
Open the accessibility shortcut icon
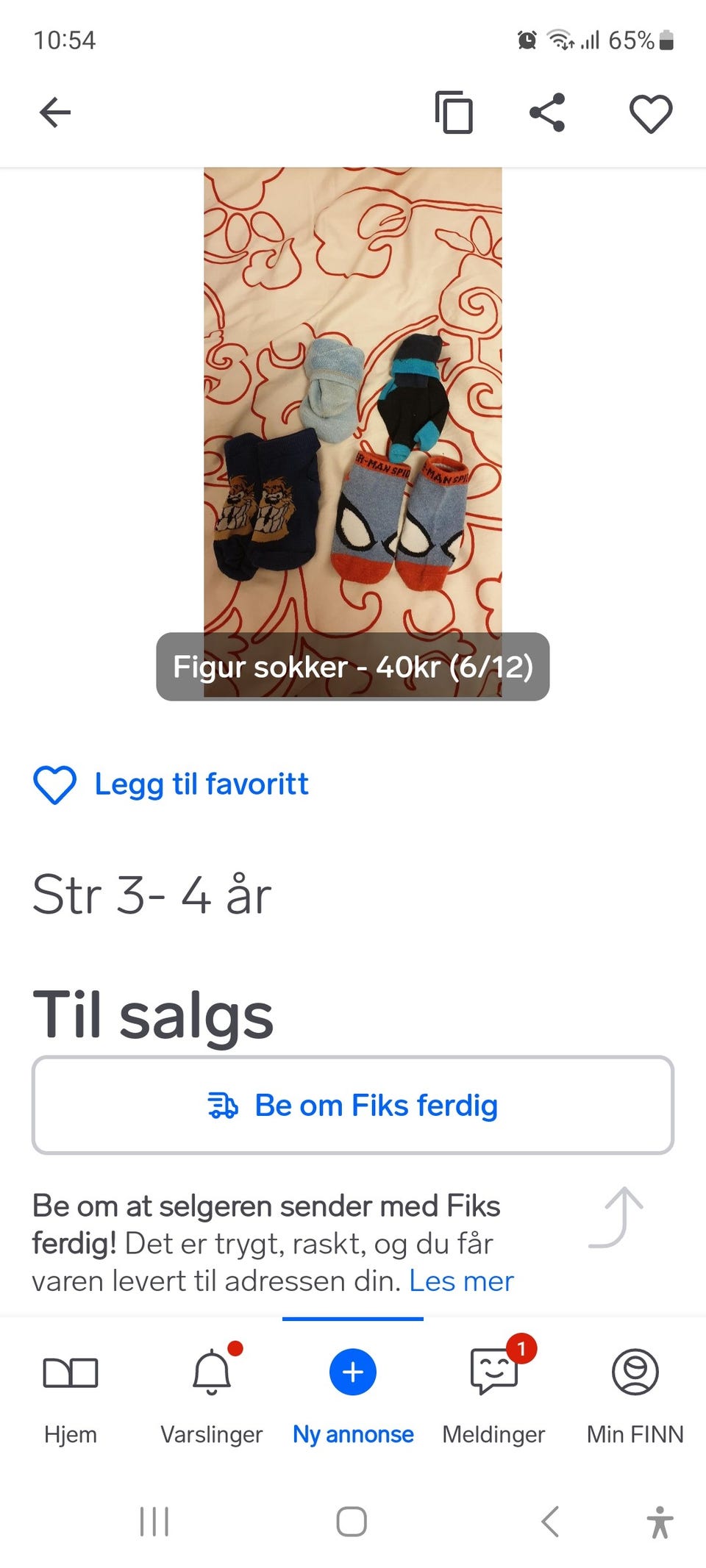coord(661,1523)
